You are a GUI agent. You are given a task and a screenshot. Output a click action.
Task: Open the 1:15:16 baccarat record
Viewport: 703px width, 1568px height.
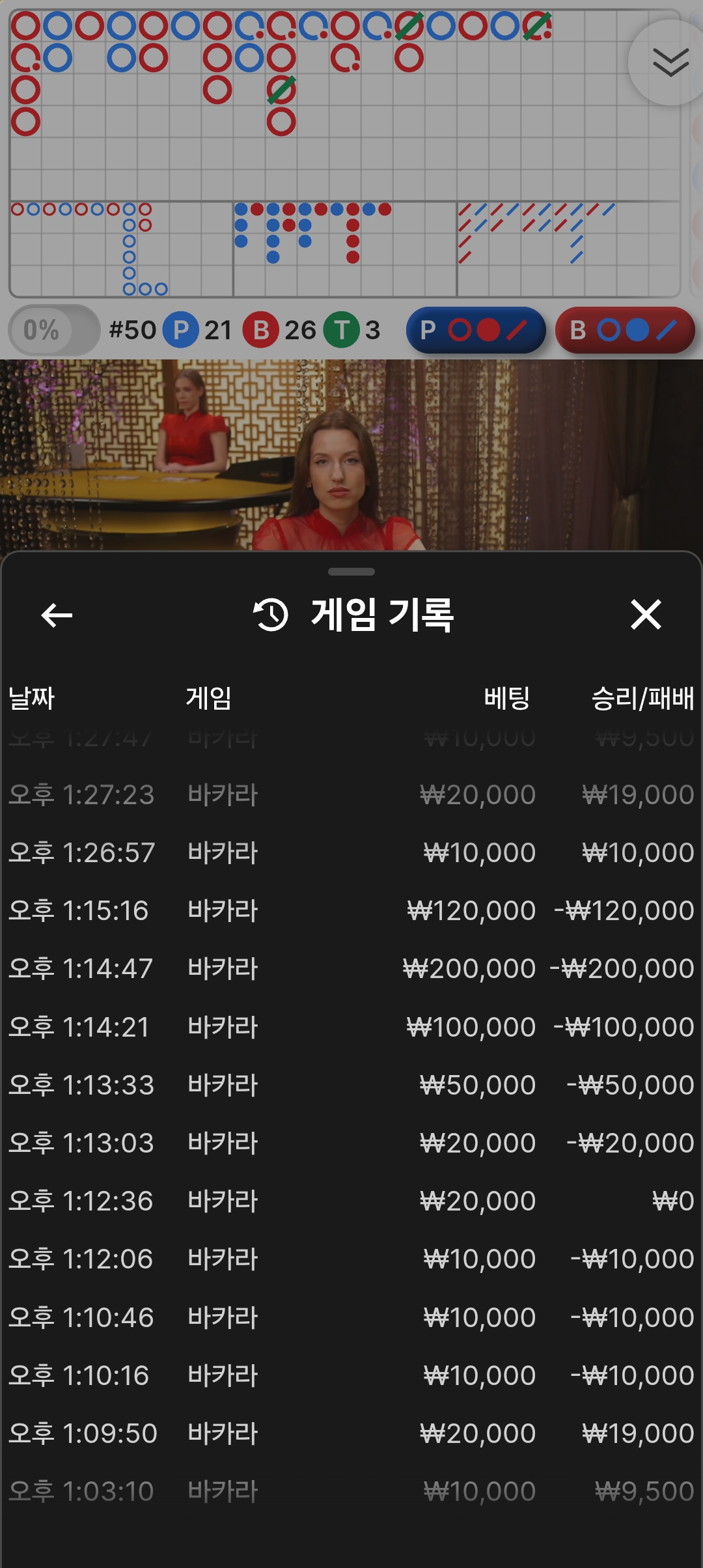pos(351,910)
